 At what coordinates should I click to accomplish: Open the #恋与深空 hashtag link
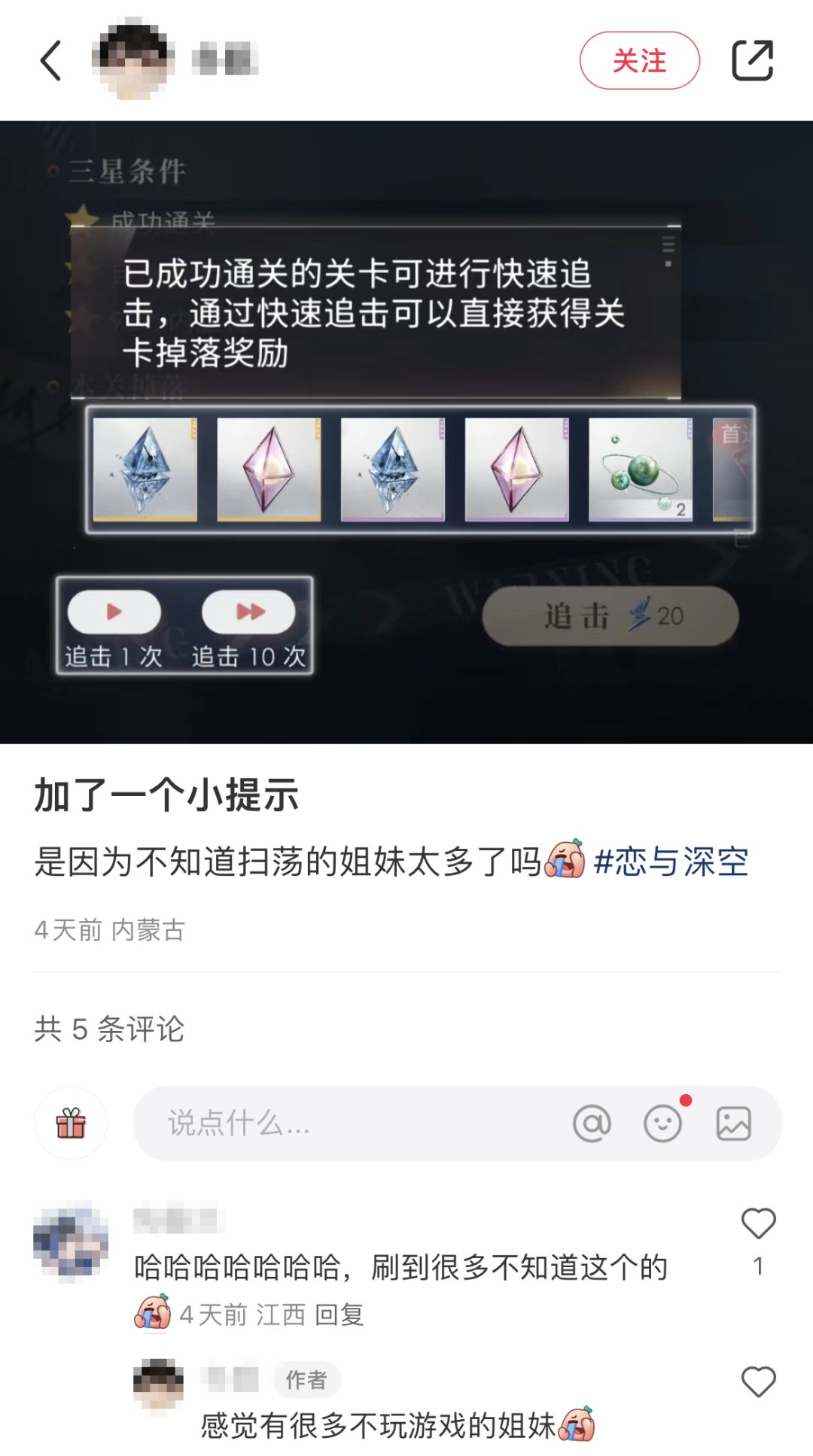[x=671, y=862]
